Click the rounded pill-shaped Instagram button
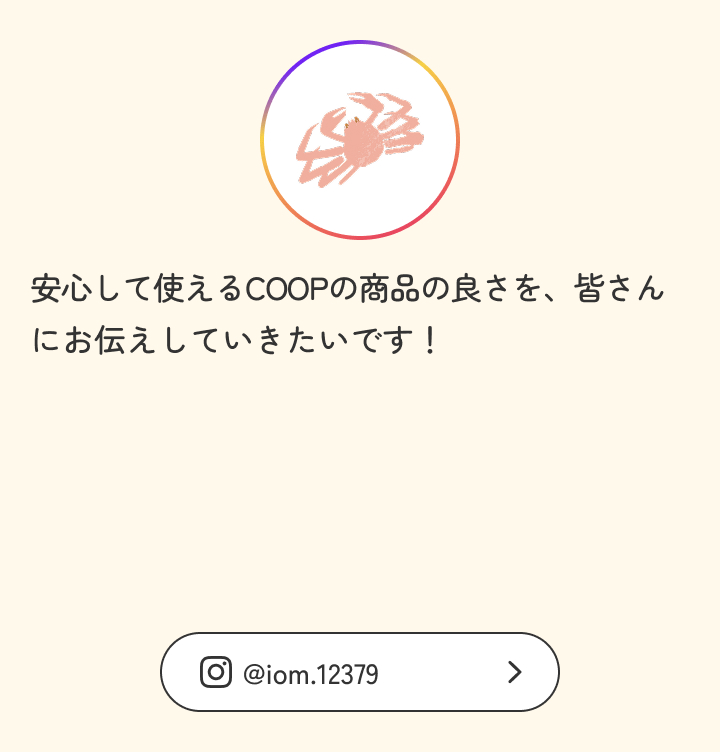 point(360,672)
